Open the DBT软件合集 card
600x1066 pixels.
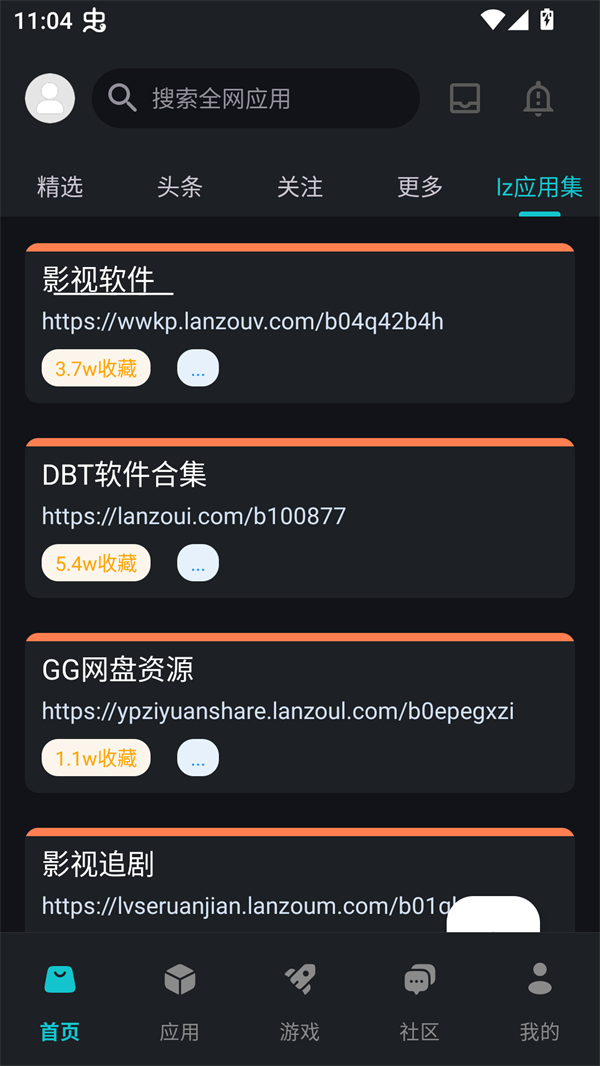(300, 495)
